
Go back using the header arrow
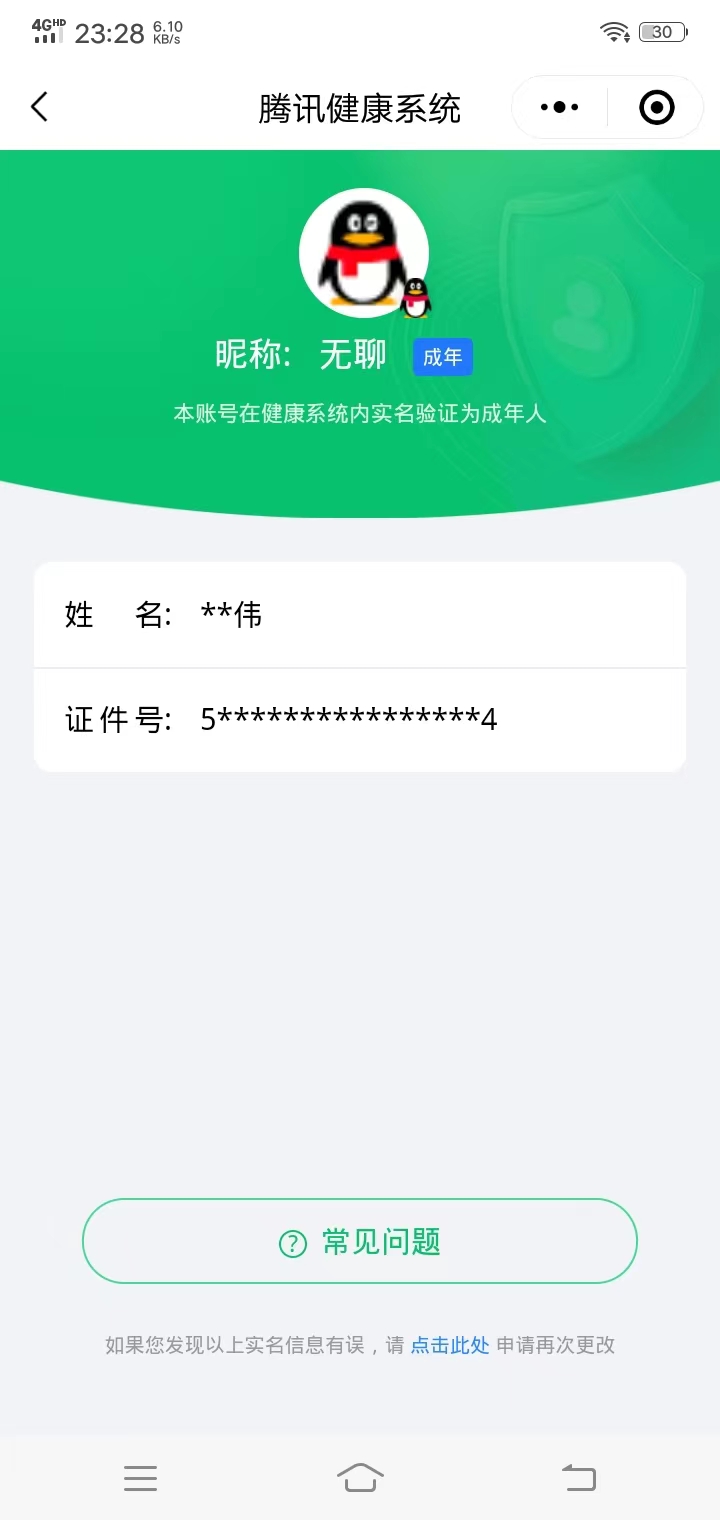point(40,107)
